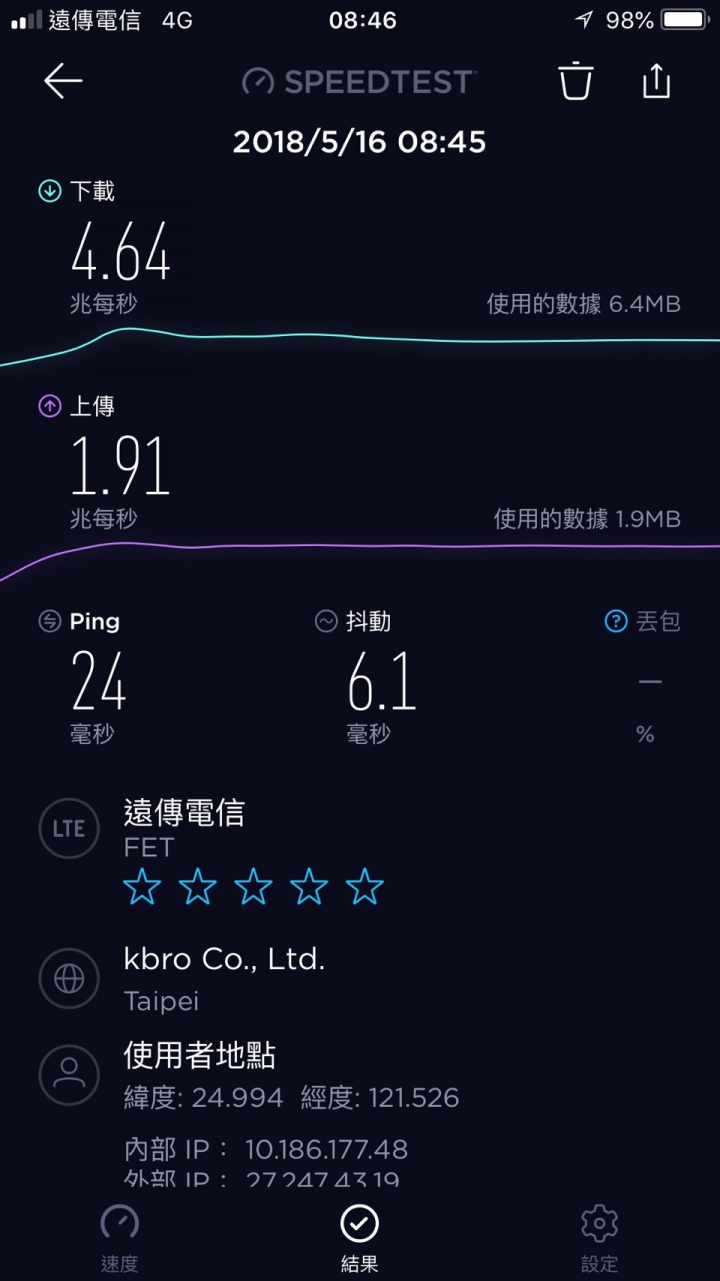Select the 結果 tab
The image size is (720, 1281).
[360, 1238]
